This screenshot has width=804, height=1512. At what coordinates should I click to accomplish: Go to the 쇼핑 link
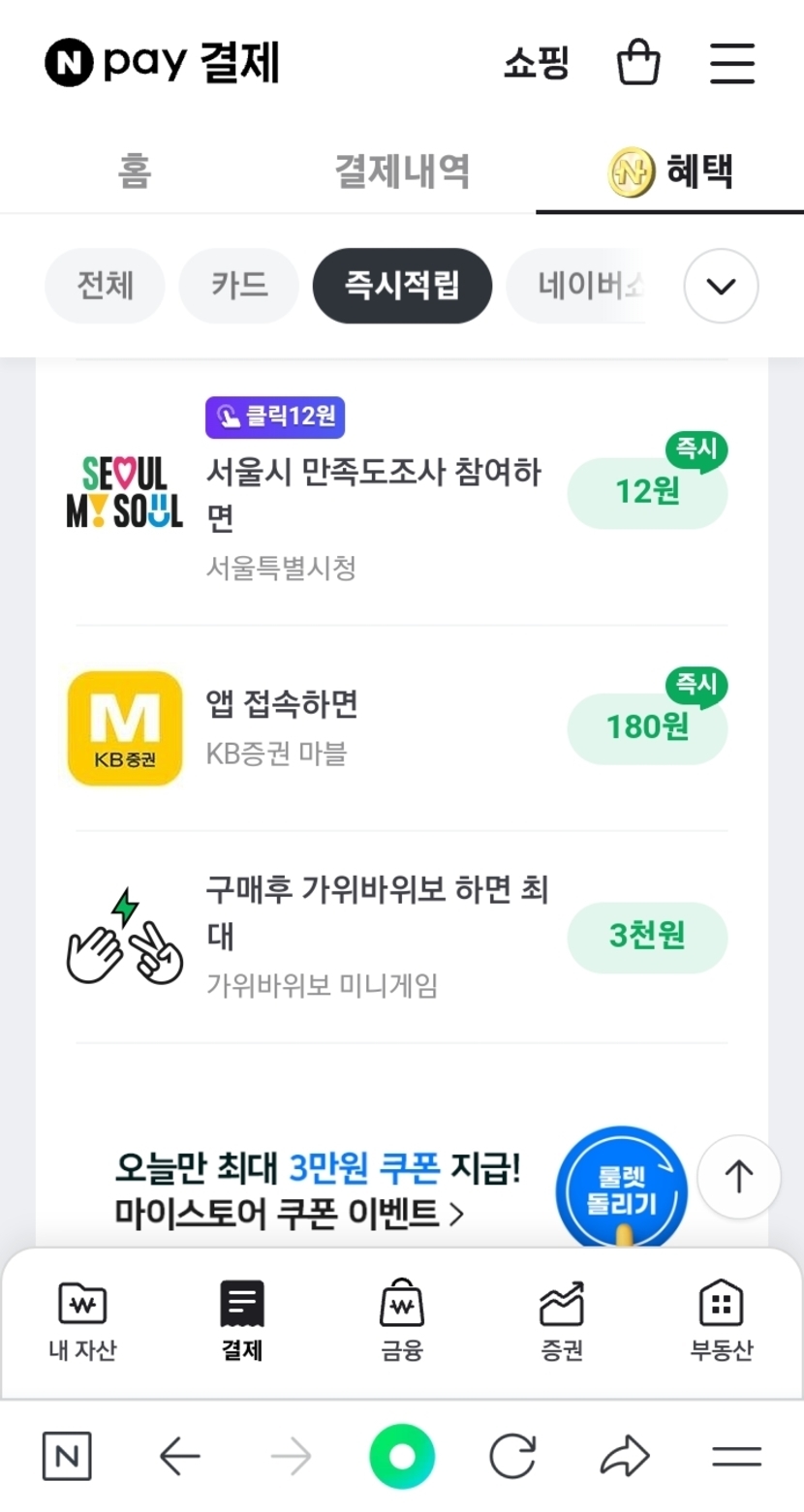pyautogui.click(x=536, y=64)
